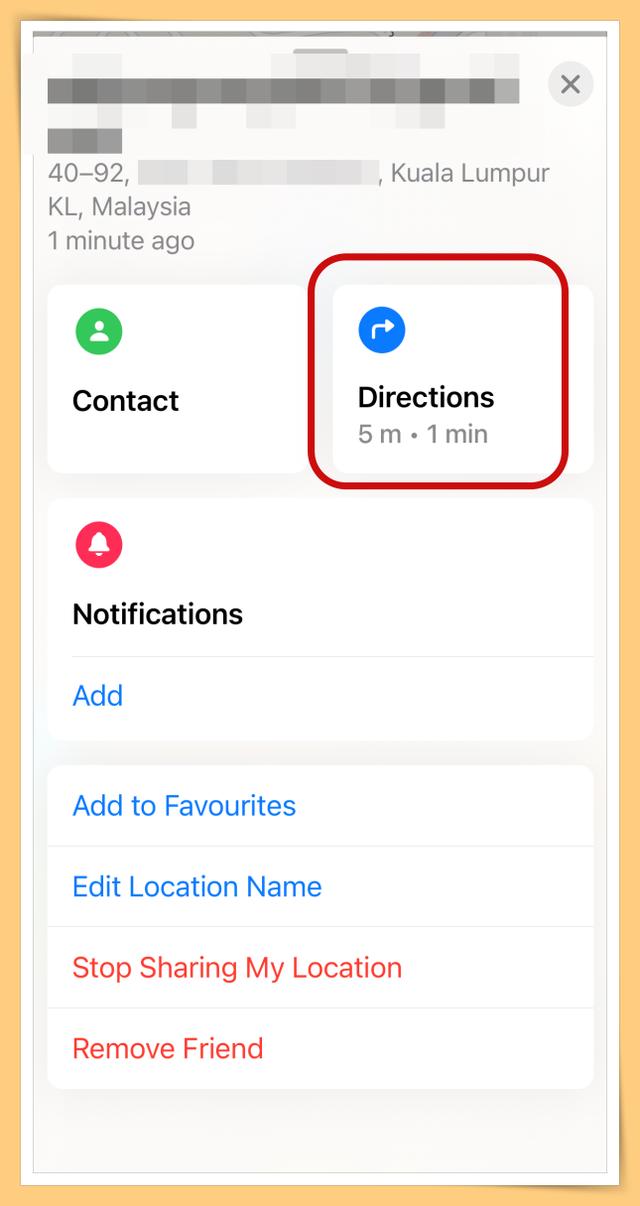The height and width of the screenshot is (1206, 640).
Task: Select Edit Location Name
Action: 320,887
